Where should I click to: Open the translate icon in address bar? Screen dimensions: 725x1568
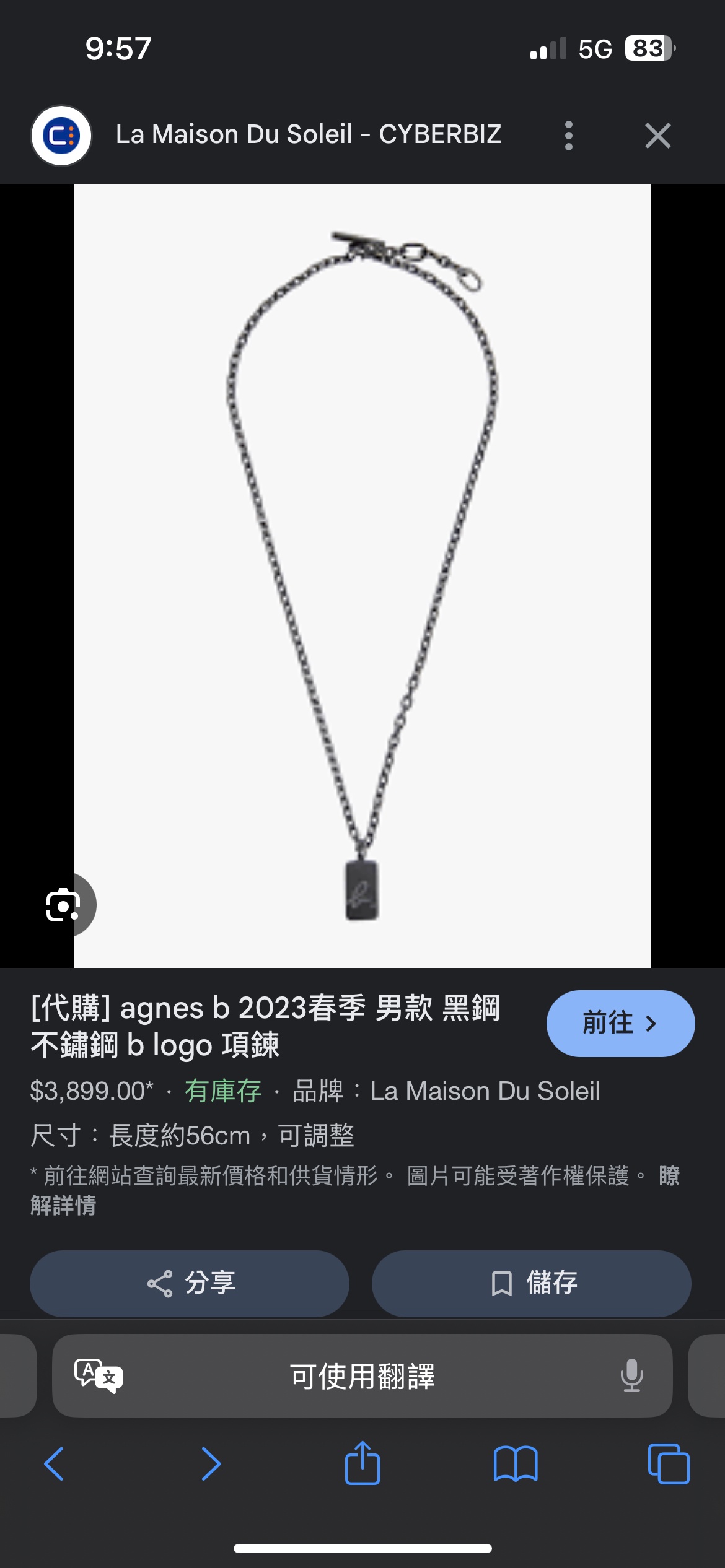coord(99,1375)
